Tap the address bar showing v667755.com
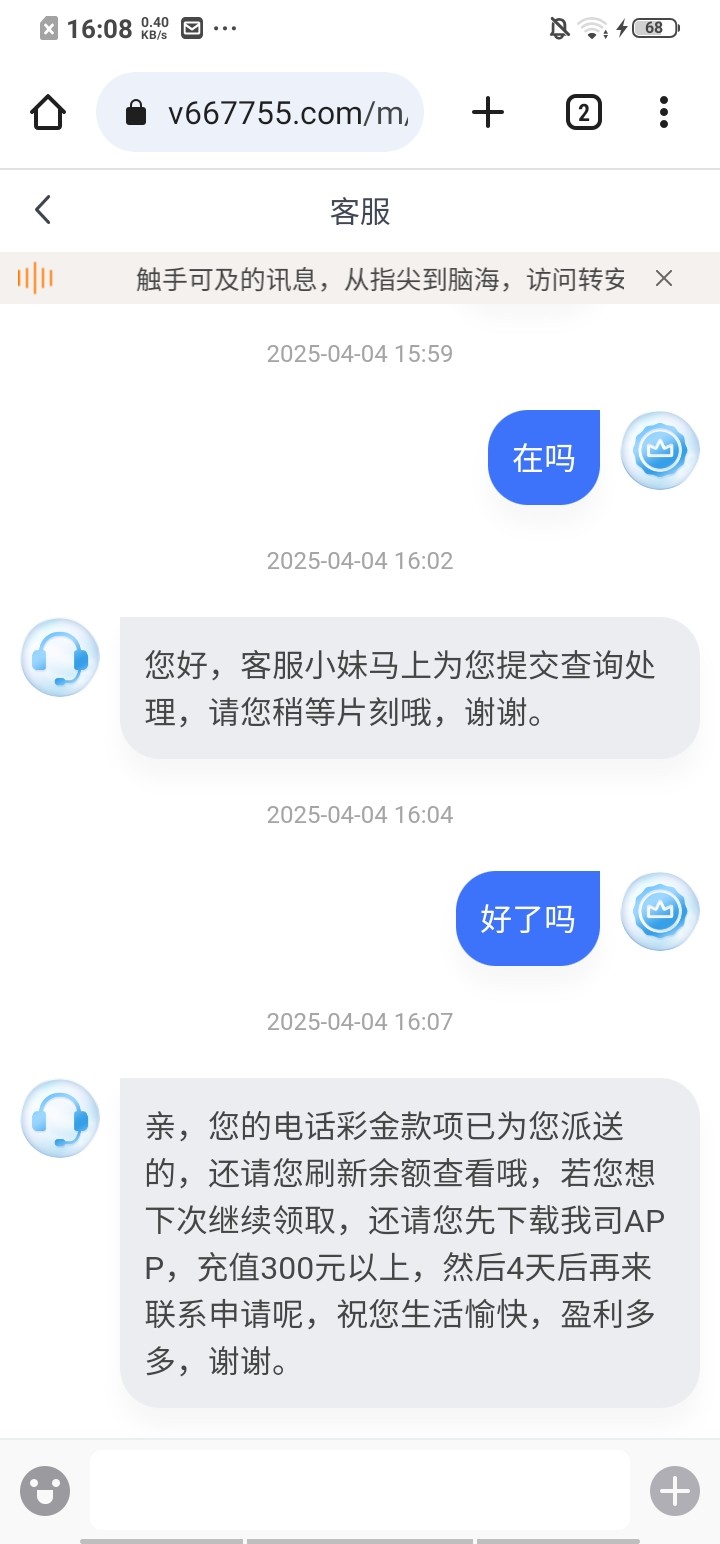The image size is (720, 1544). pyautogui.click(x=260, y=113)
